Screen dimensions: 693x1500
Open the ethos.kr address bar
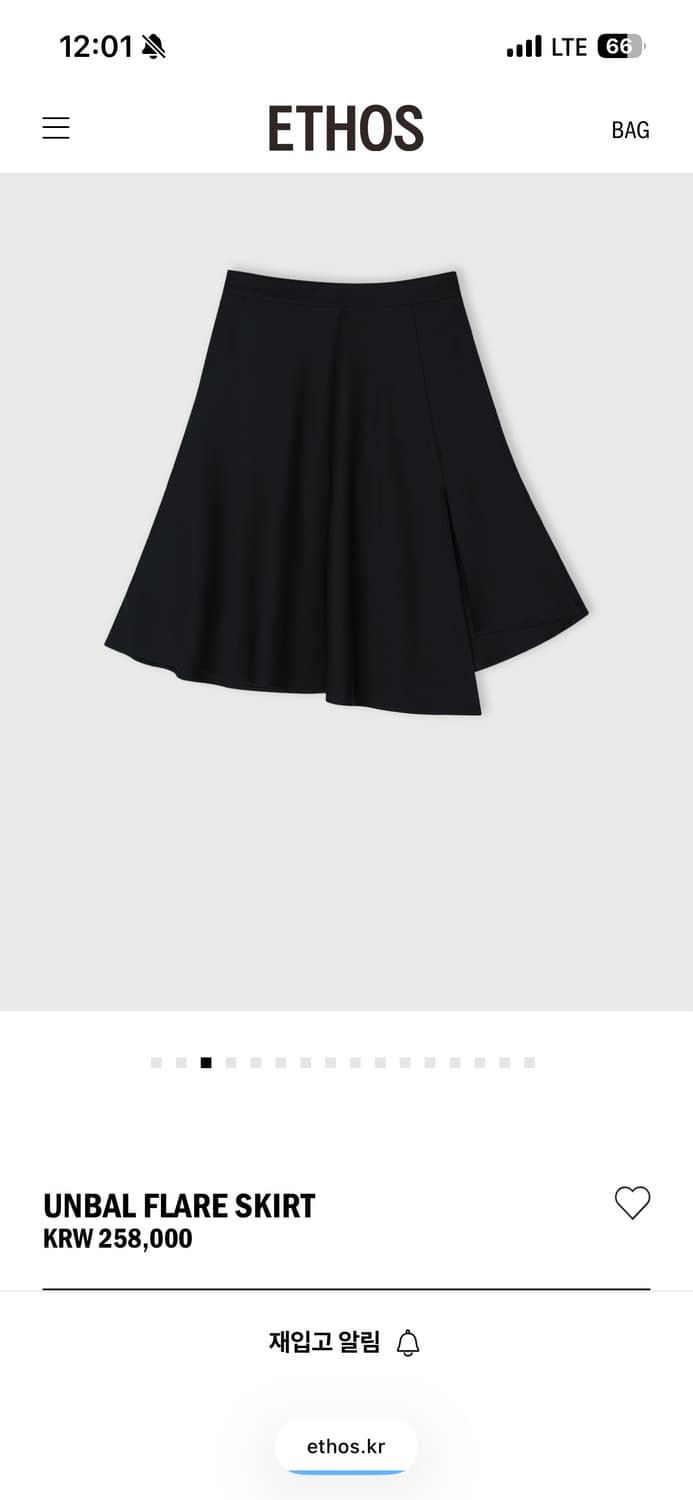point(346,1446)
